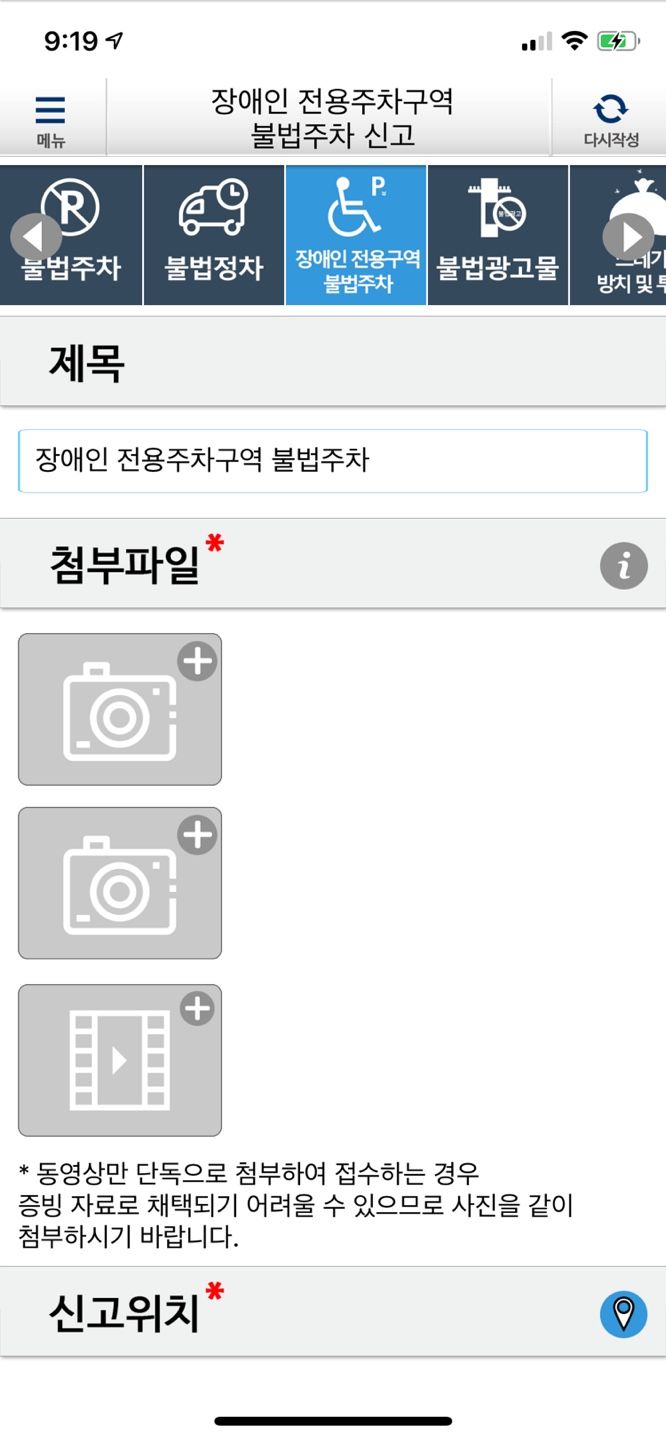The width and height of the screenshot is (666, 1440).
Task: Edit the 제목 text field
Action: [332, 461]
